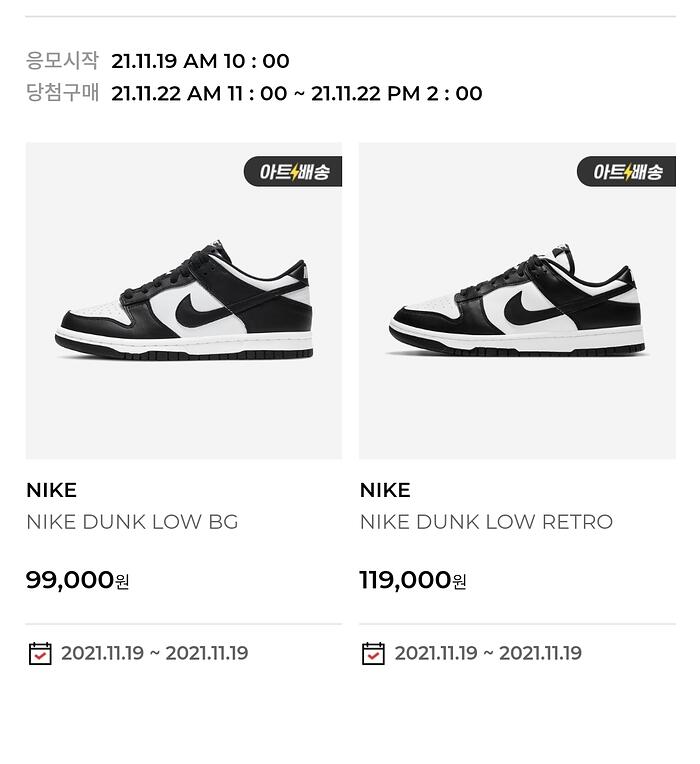View the NIKE DUNK LOW RETRO product card

[x=516, y=301]
